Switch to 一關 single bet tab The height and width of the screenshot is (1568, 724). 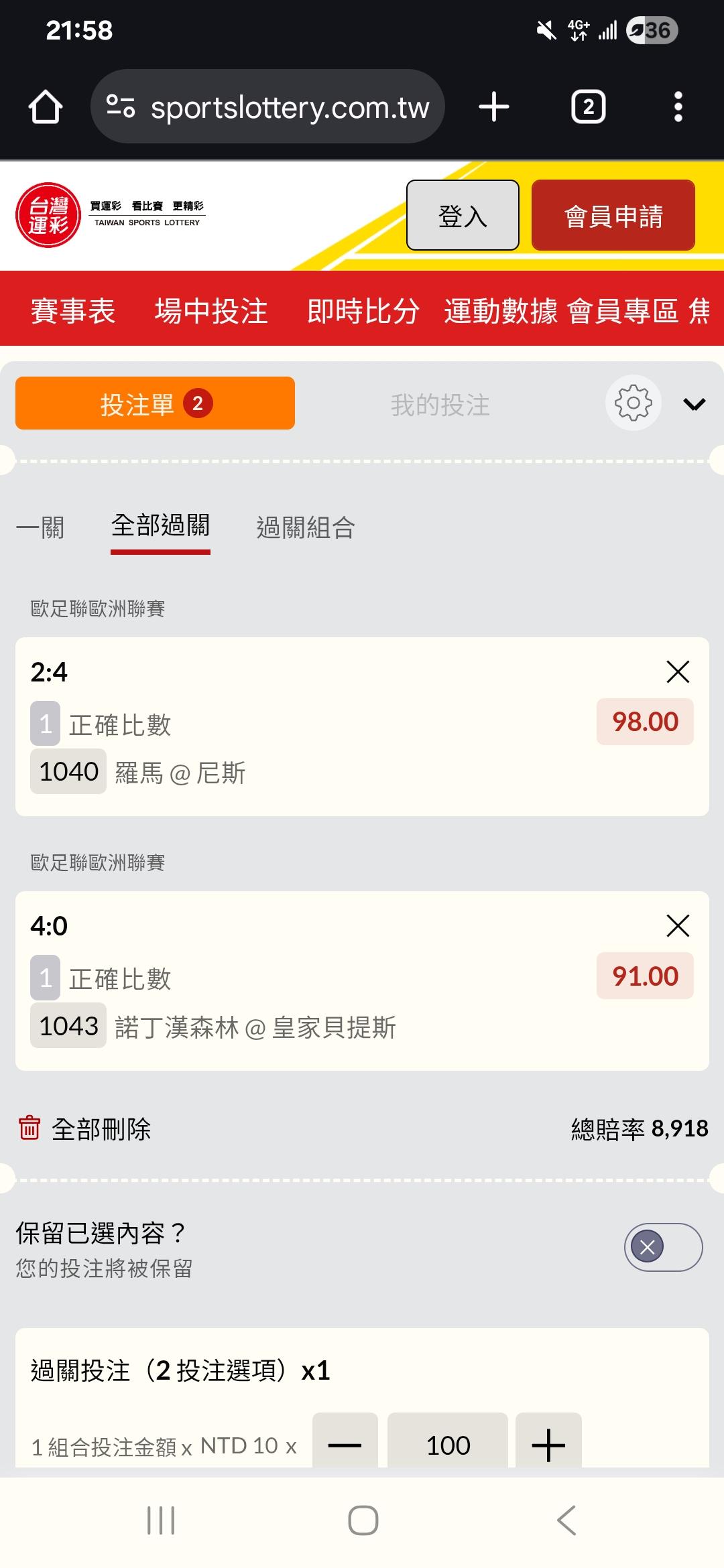pos(40,527)
